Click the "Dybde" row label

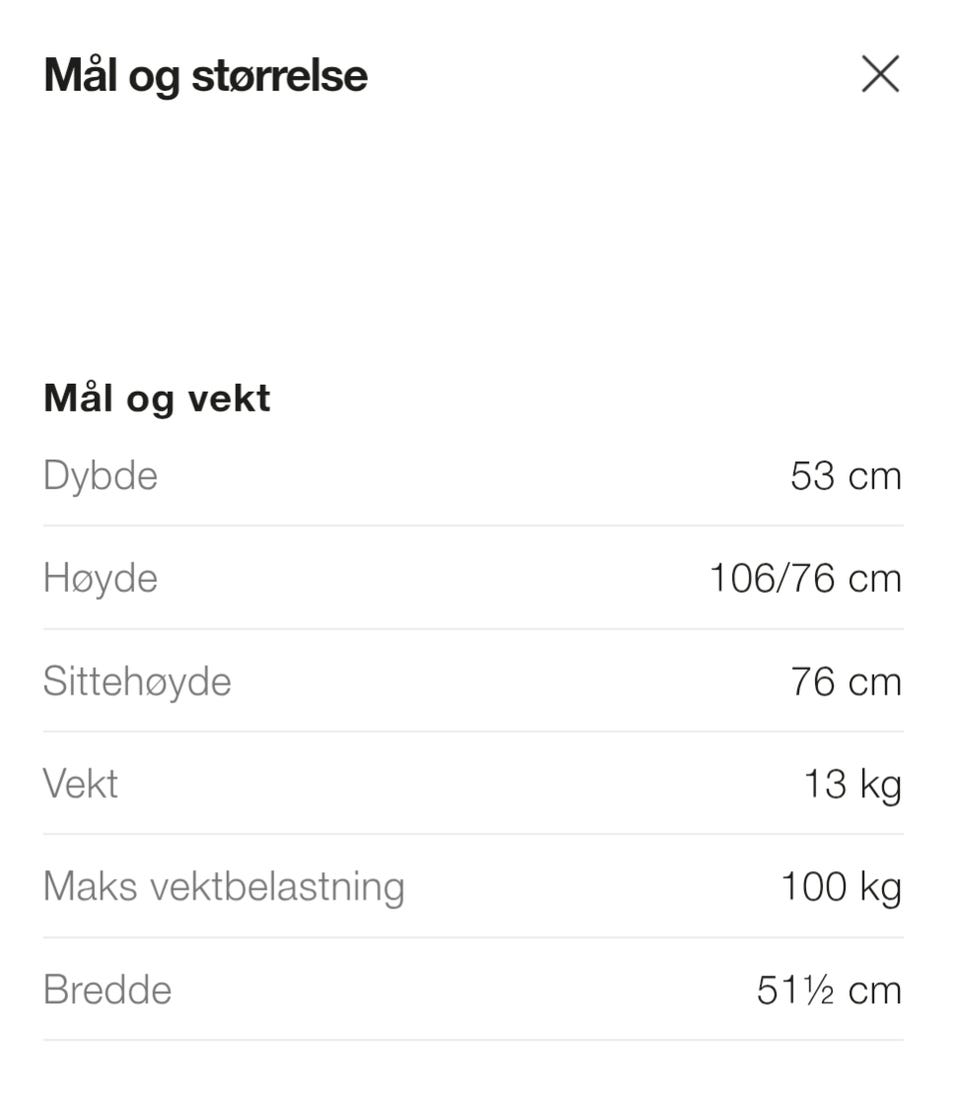(100, 476)
